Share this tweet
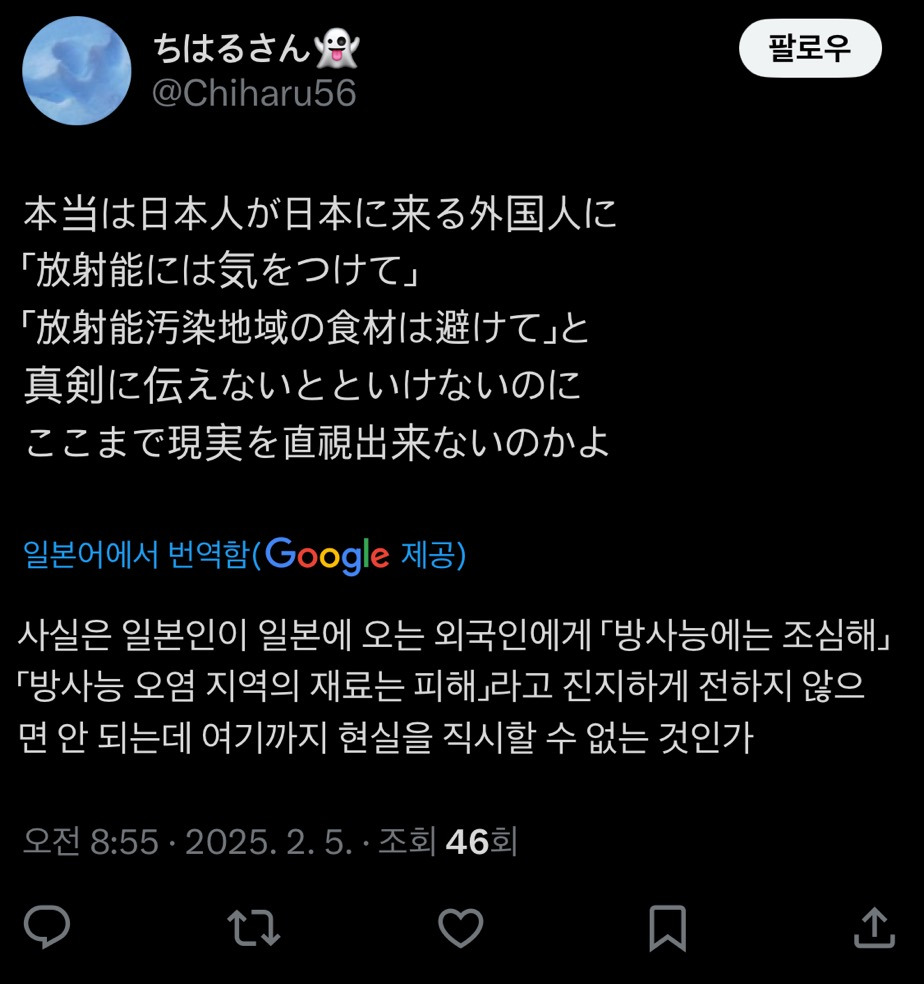924x984 pixels. tap(874, 927)
